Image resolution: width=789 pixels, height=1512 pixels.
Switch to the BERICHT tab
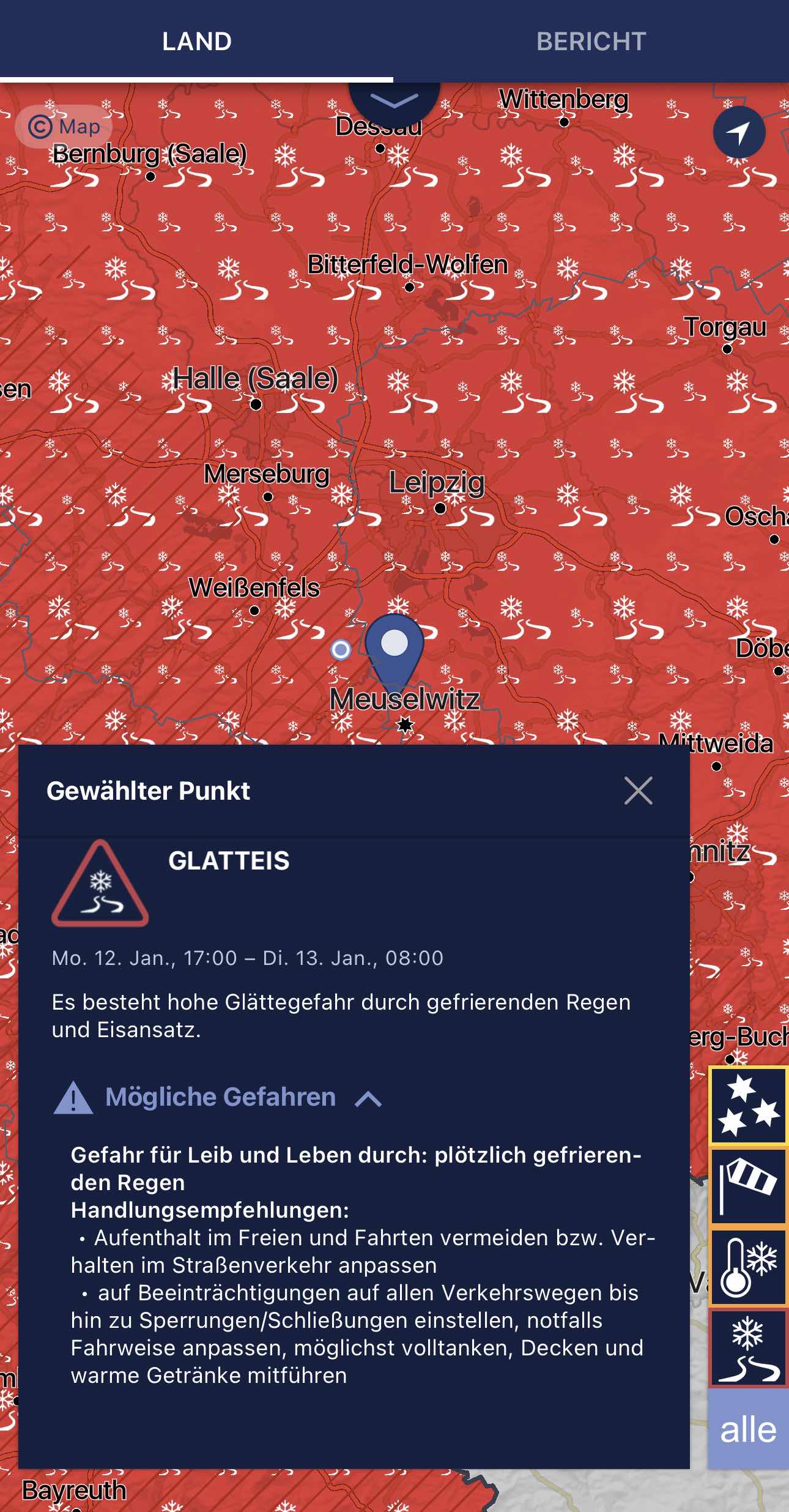591,42
